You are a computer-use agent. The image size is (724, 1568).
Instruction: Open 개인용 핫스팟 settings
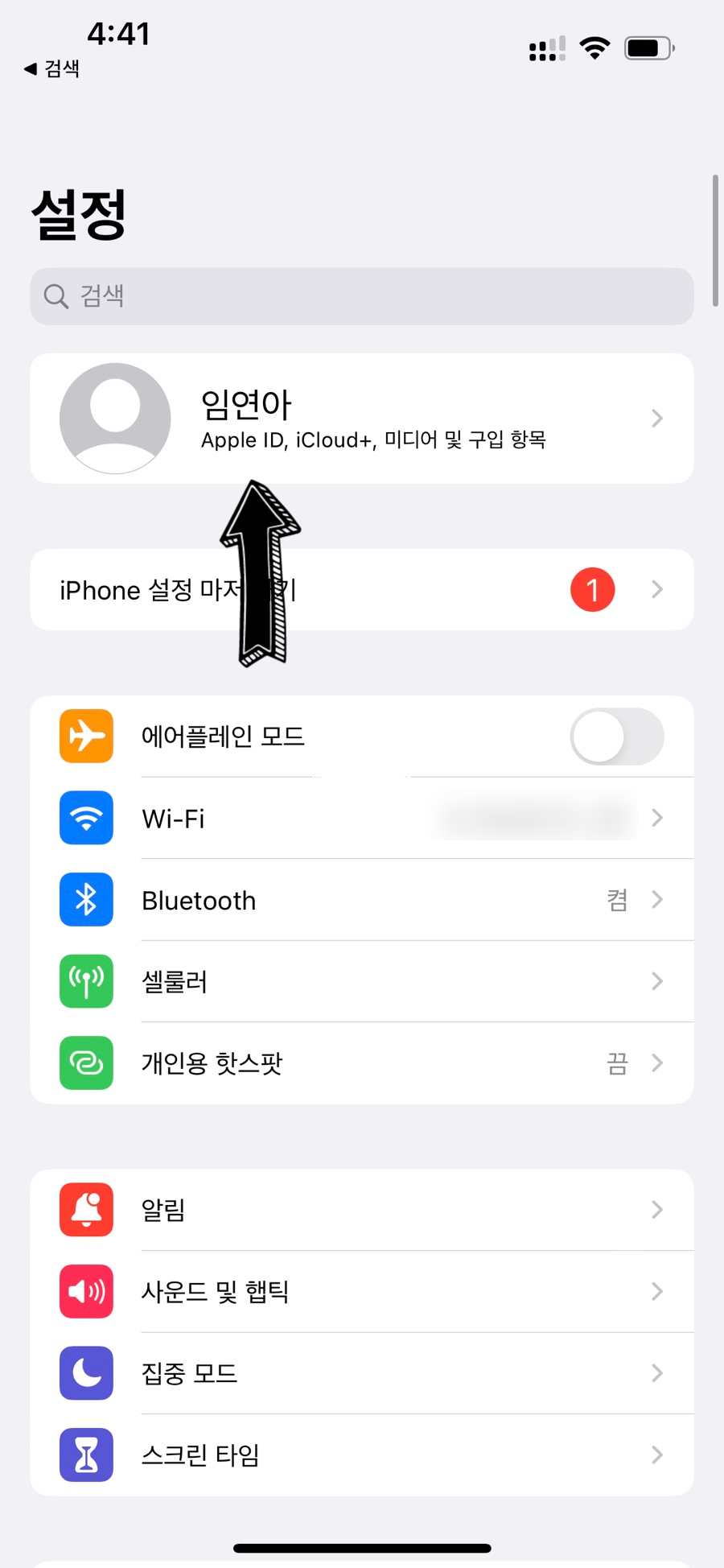click(362, 1063)
